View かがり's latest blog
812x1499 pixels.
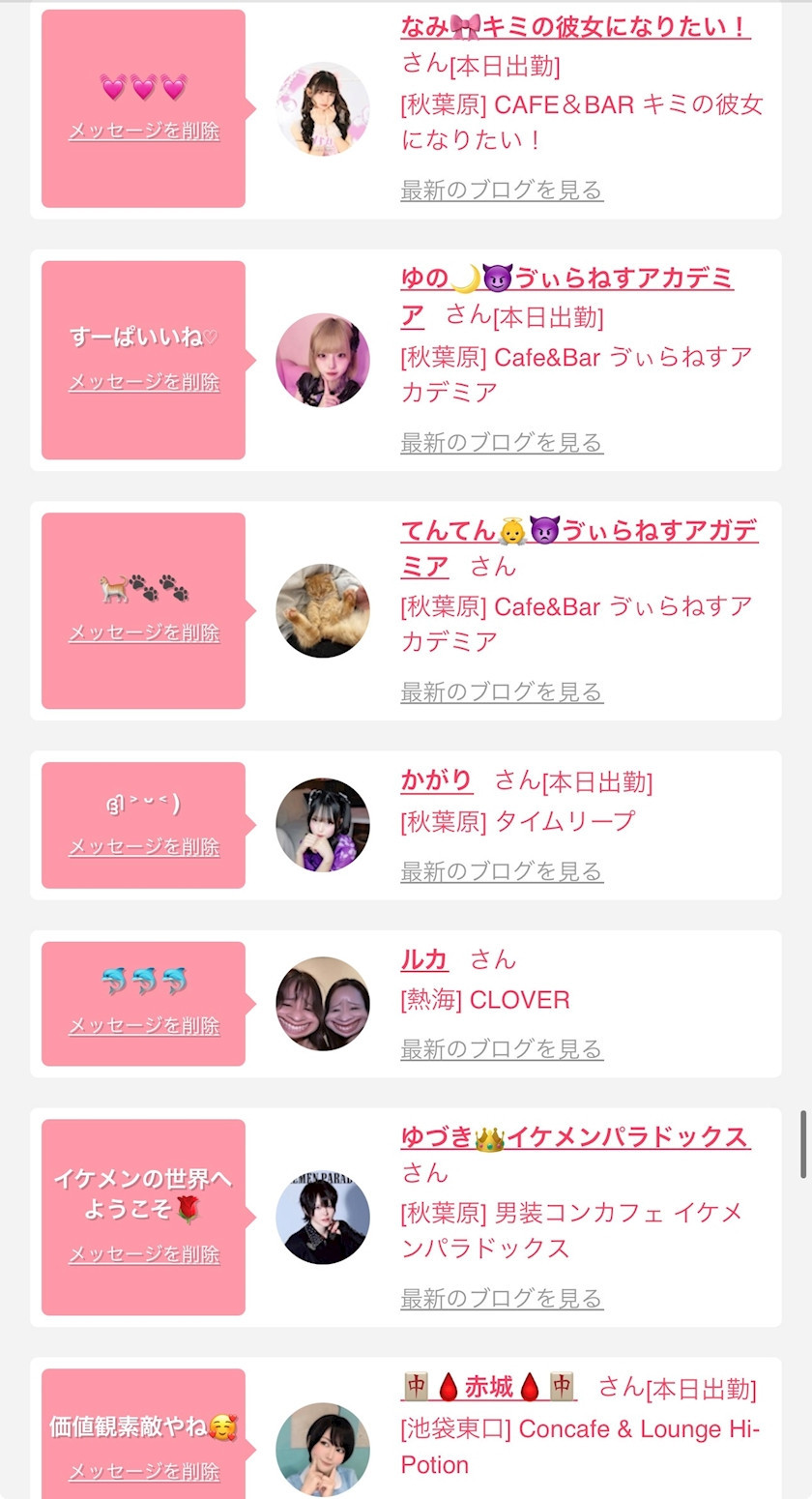[502, 871]
